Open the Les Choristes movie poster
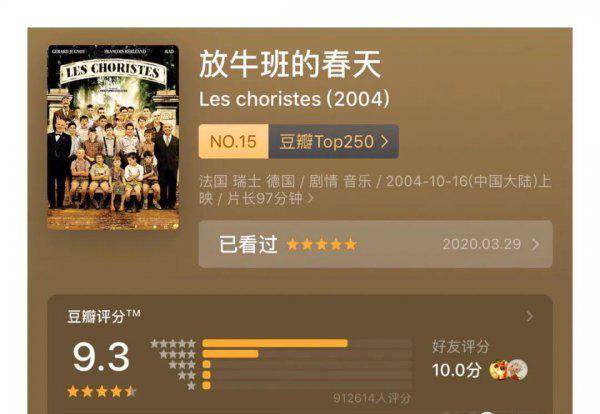Screen dimensions: 600x414 click(112, 136)
